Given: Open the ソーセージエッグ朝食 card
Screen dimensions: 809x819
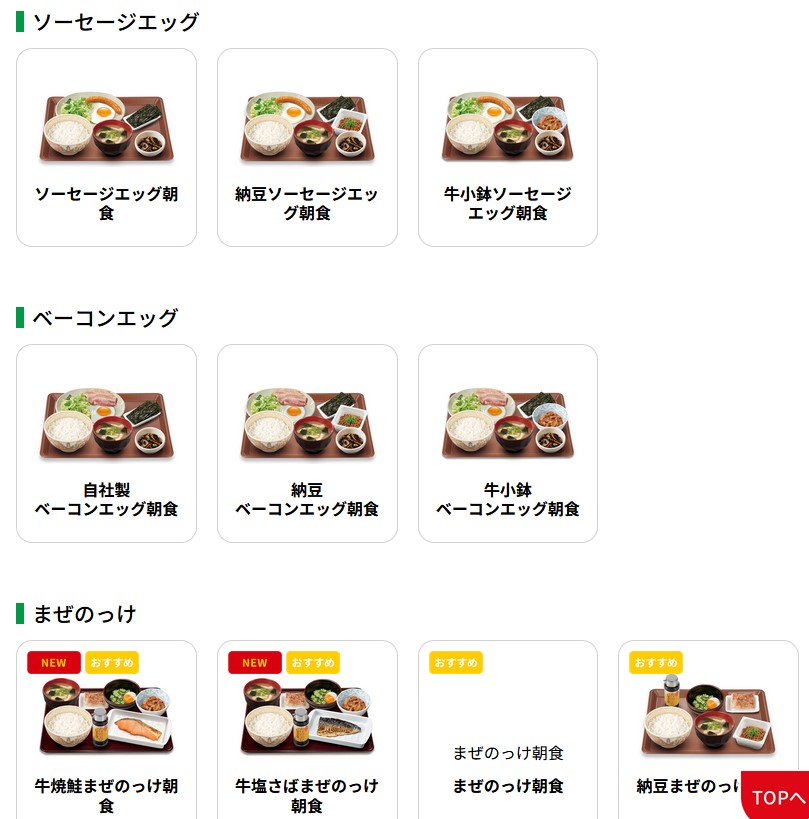Looking at the screenshot, I should tap(106, 147).
